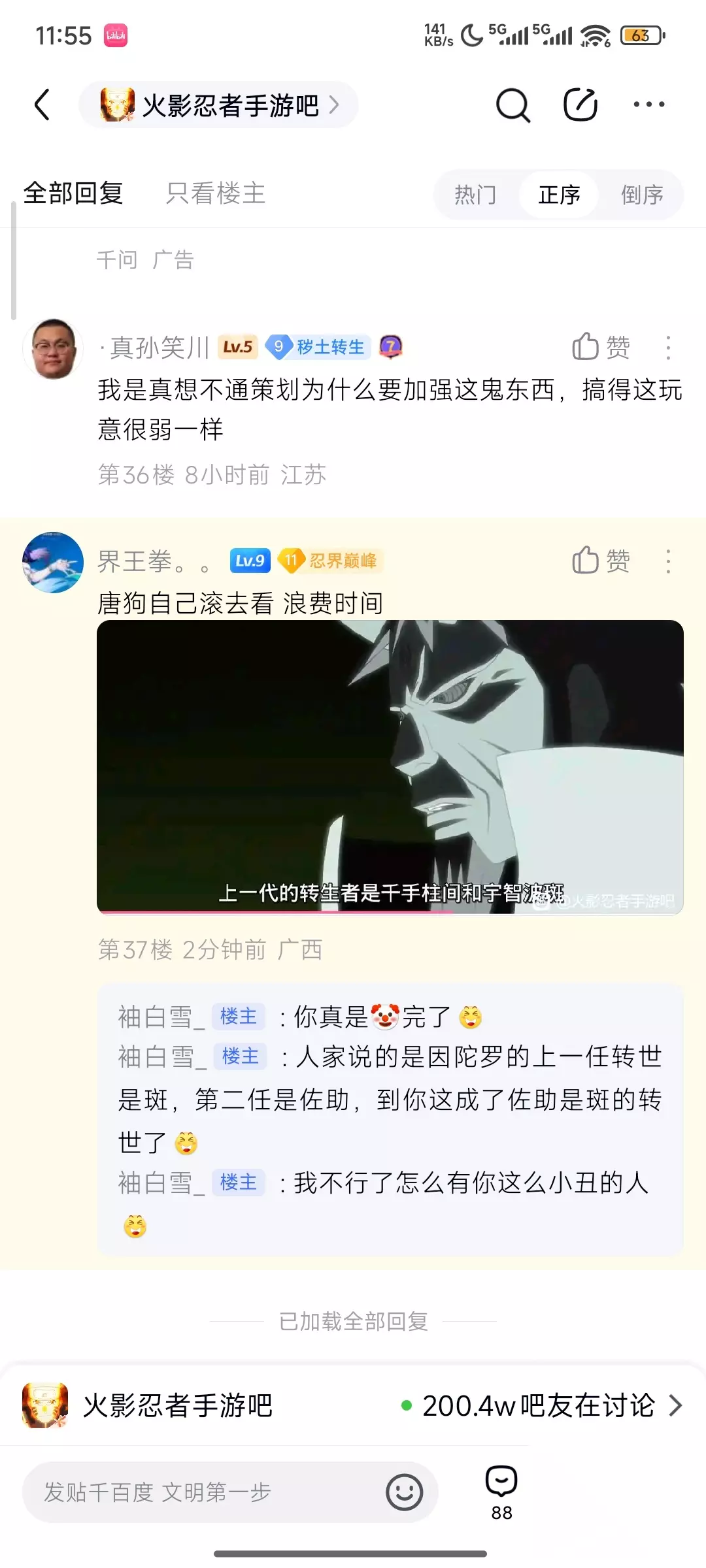The width and height of the screenshot is (706, 1568).
Task: Sort replies by 热门
Action: (475, 195)
